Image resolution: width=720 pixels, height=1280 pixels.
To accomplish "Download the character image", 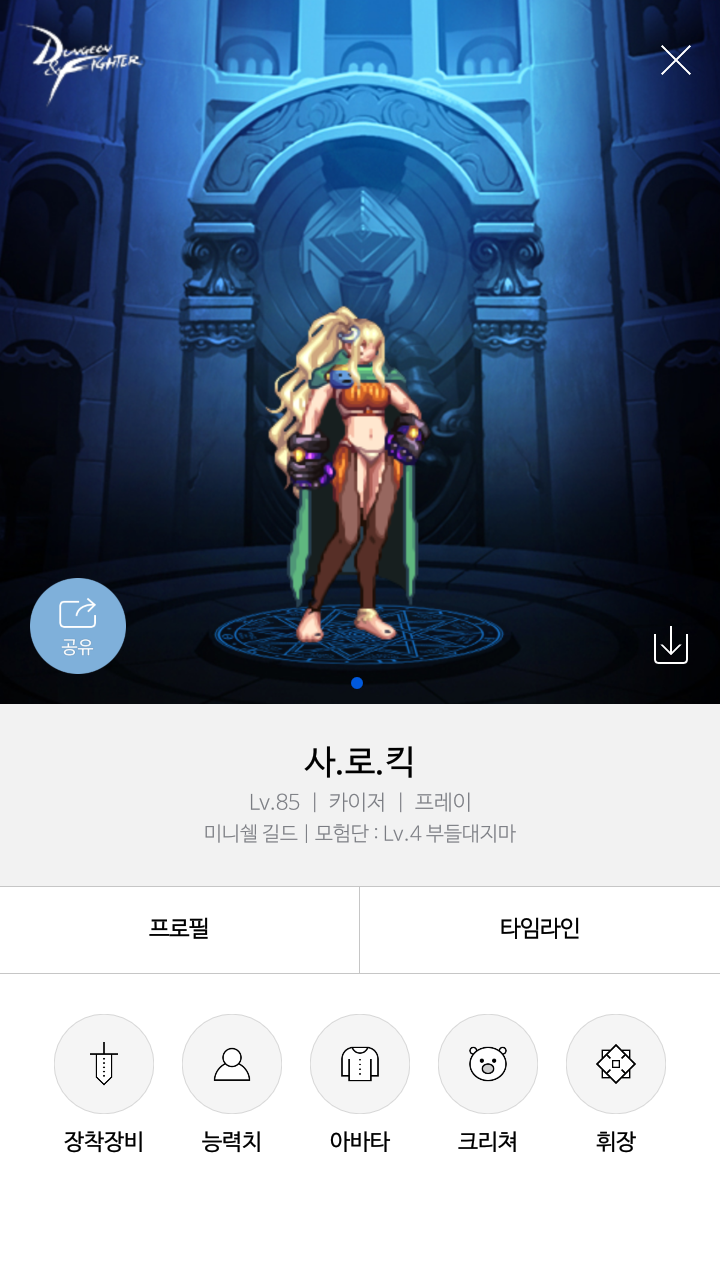I will tap(671, 645).
